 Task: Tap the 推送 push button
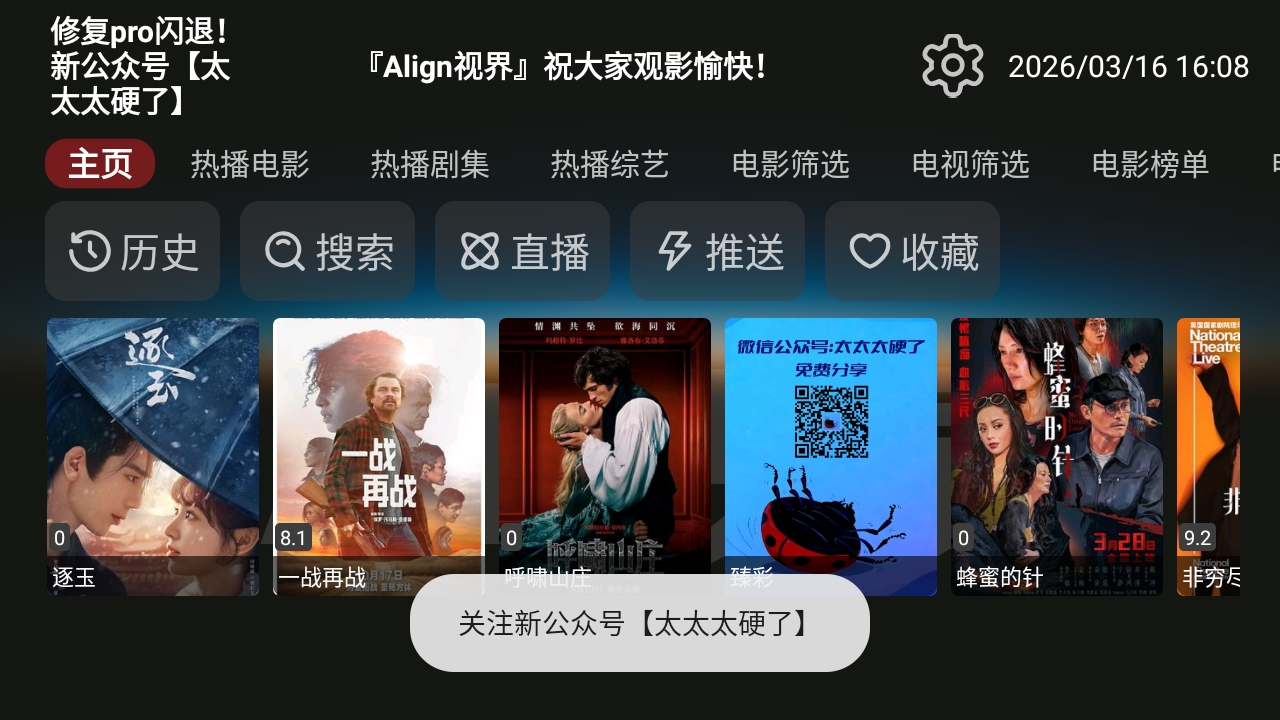(717, 251)
